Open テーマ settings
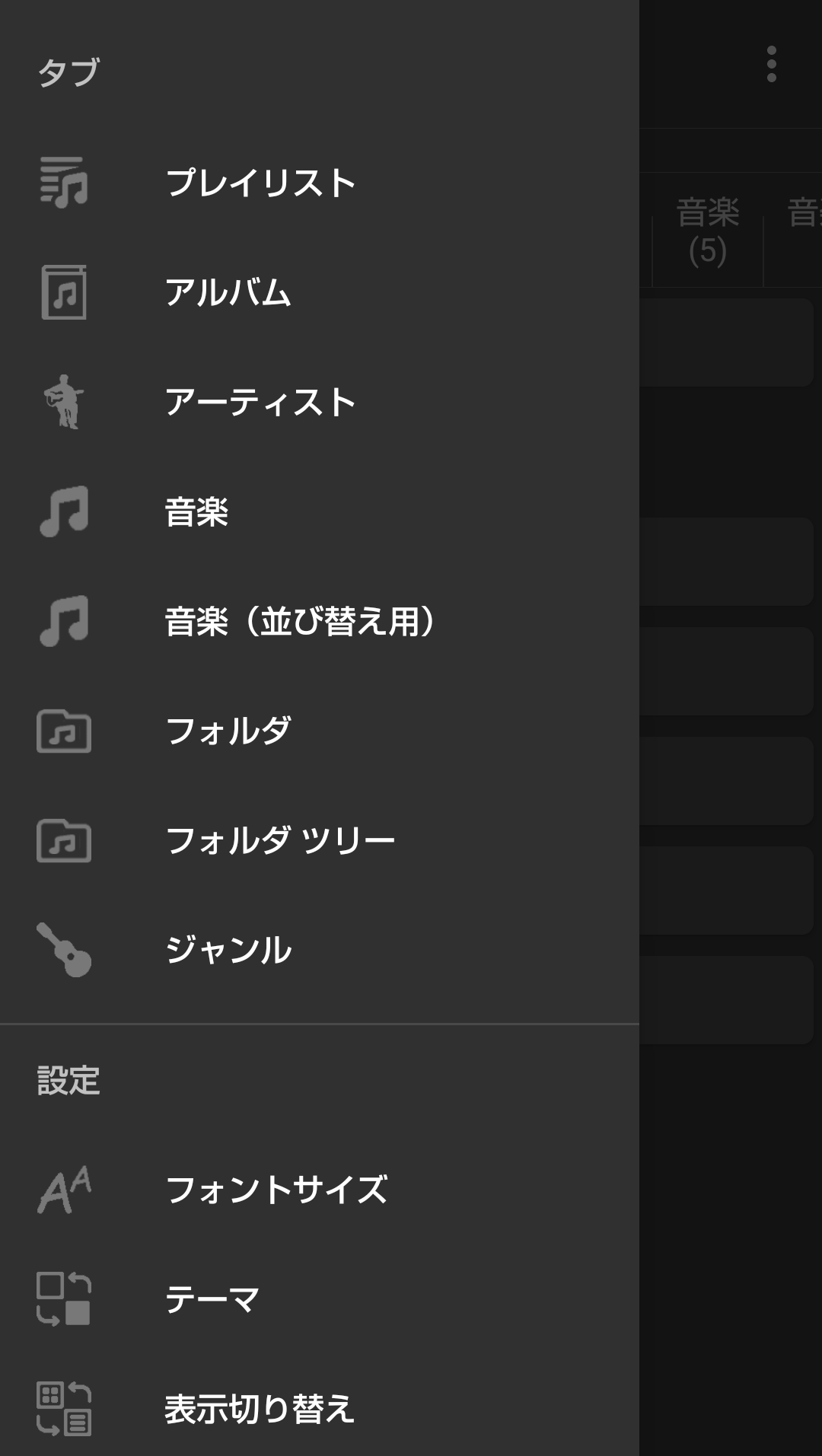822x1456 pixels. (x=320, y=1299)
